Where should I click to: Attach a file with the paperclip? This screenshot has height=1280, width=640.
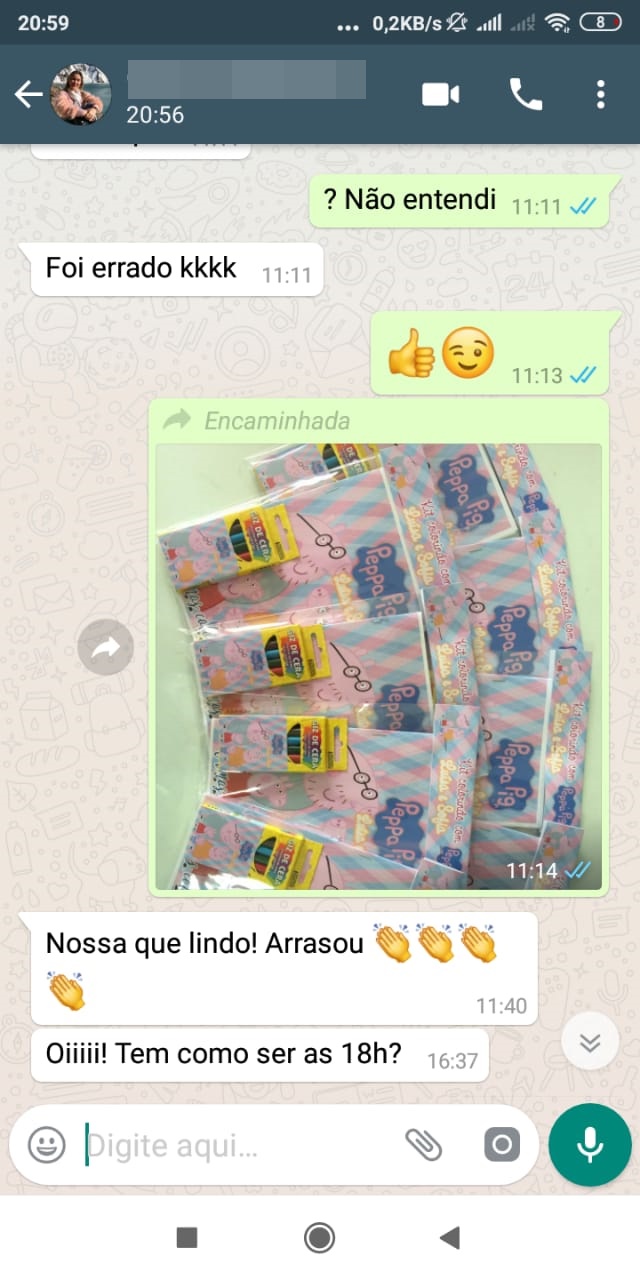pyautogui.click(x=424, y=1144)
